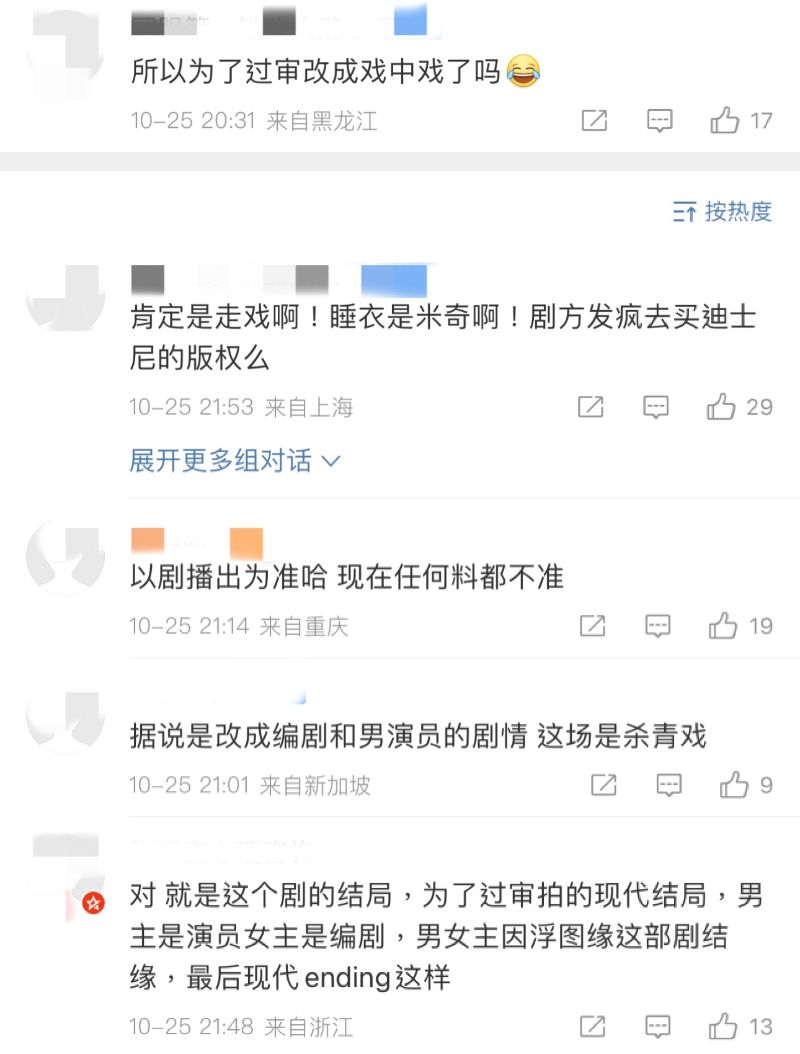Image resolution: width=800 pixels, height=1054 pixels.
Task: Share the comment posted from 重庆
Action: (x=593, y=626)
